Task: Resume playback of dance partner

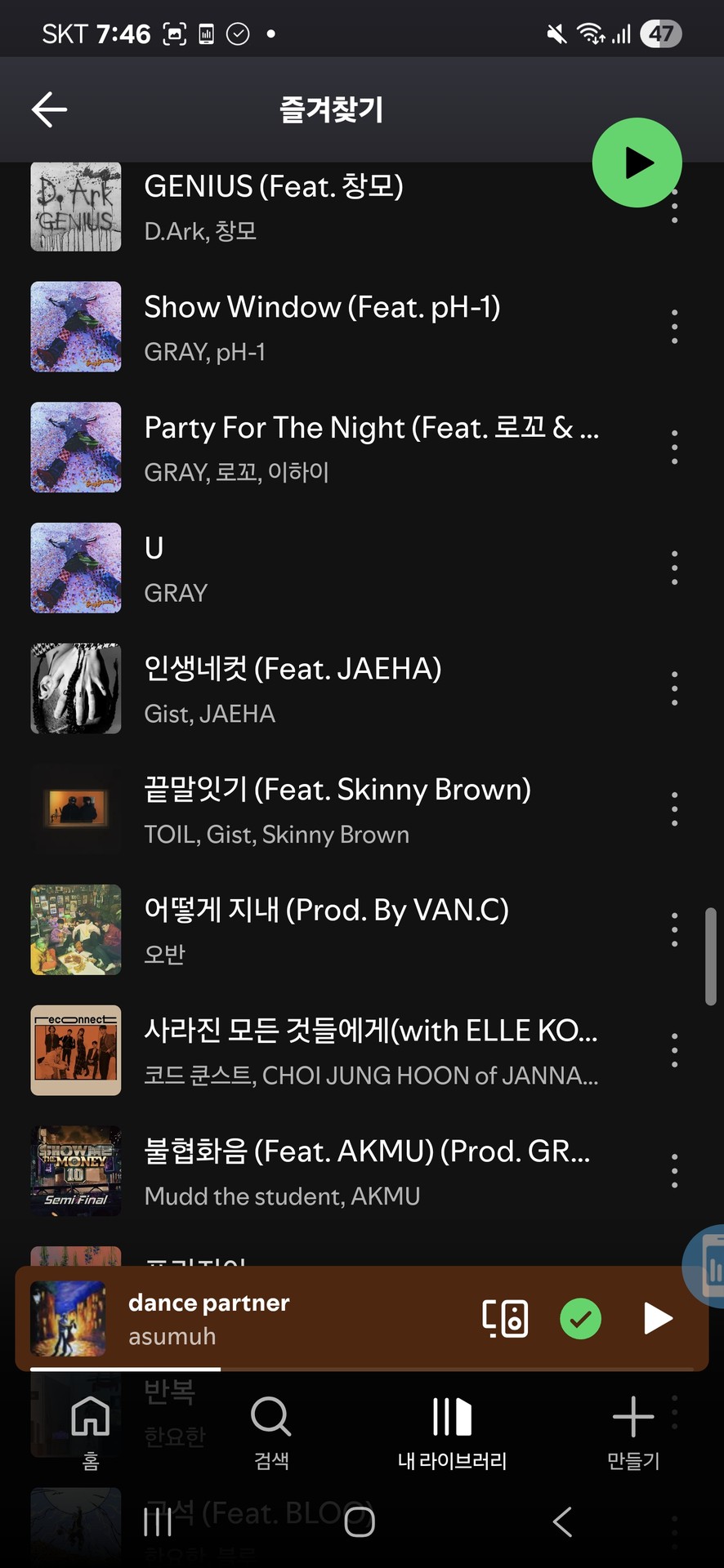Action: point(657,1318)
